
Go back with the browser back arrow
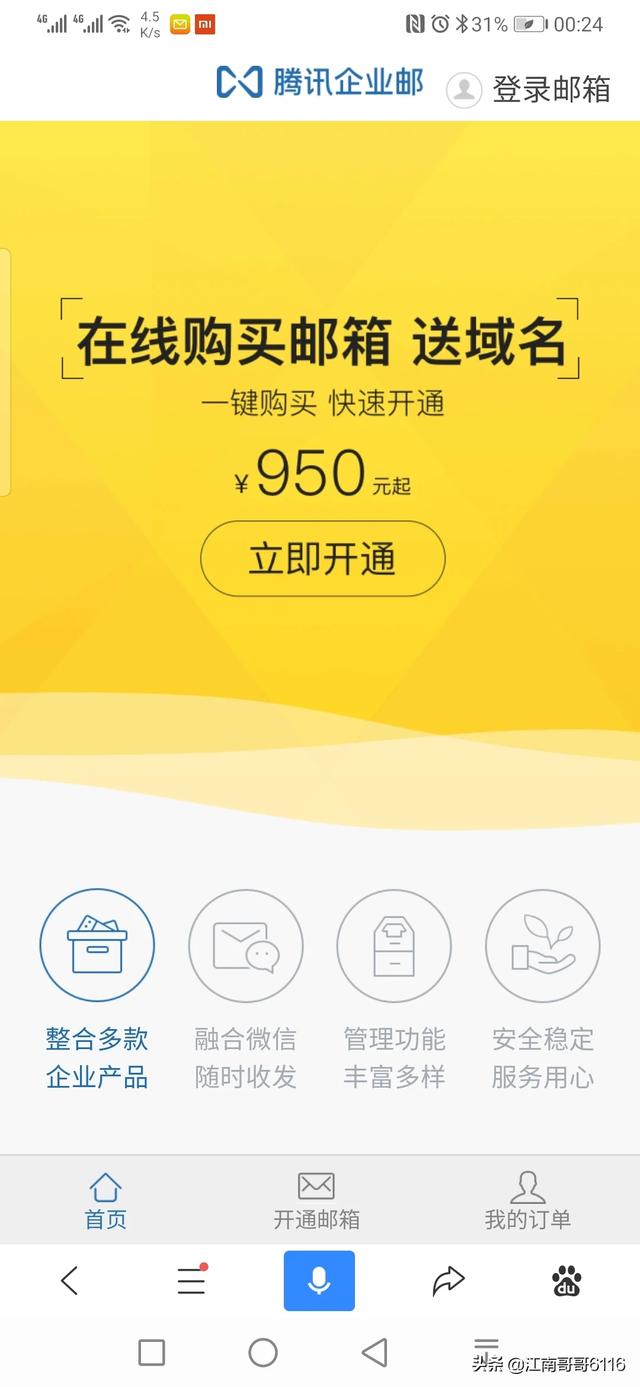[x=69, y=1280]
